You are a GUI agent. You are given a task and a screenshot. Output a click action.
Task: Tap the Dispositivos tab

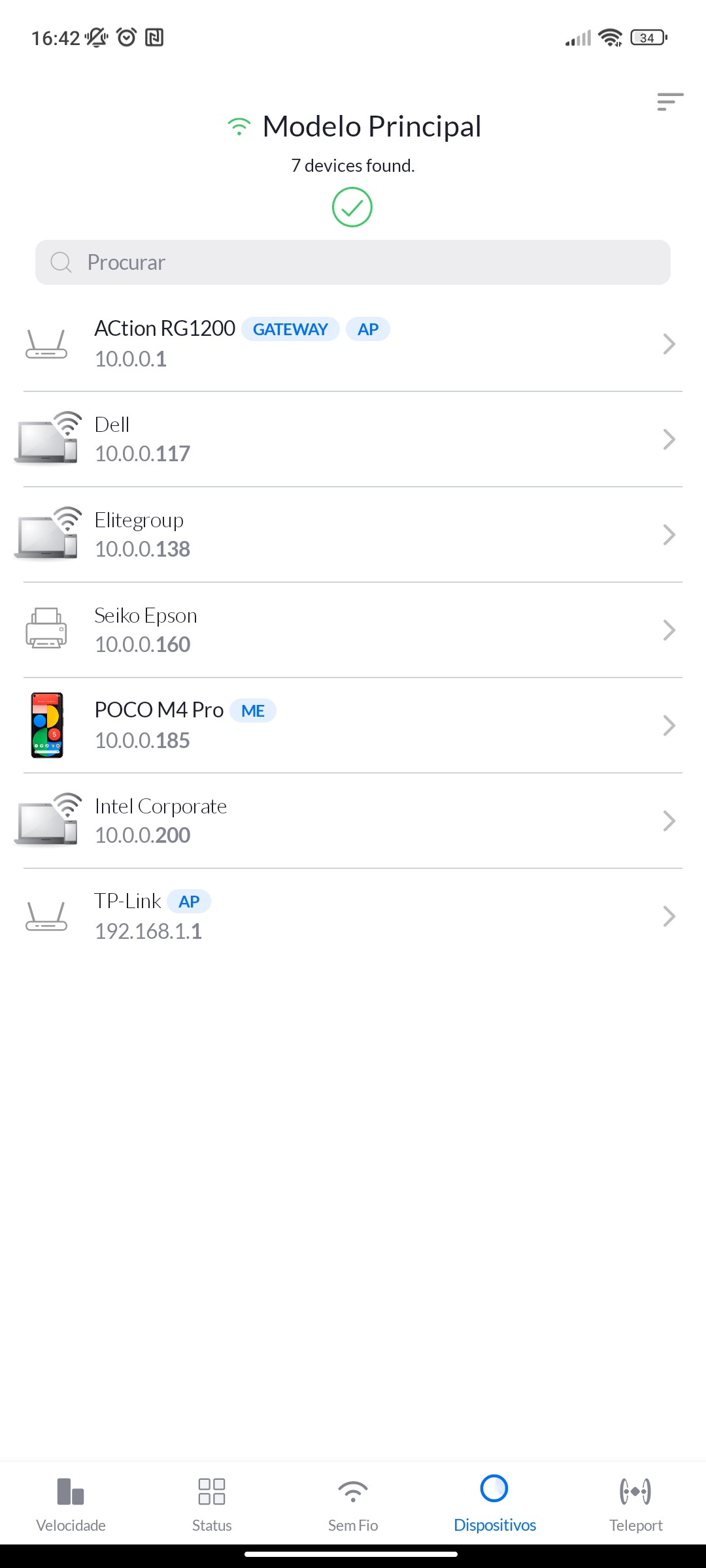pyautogui.click(x=494, y=1504)
